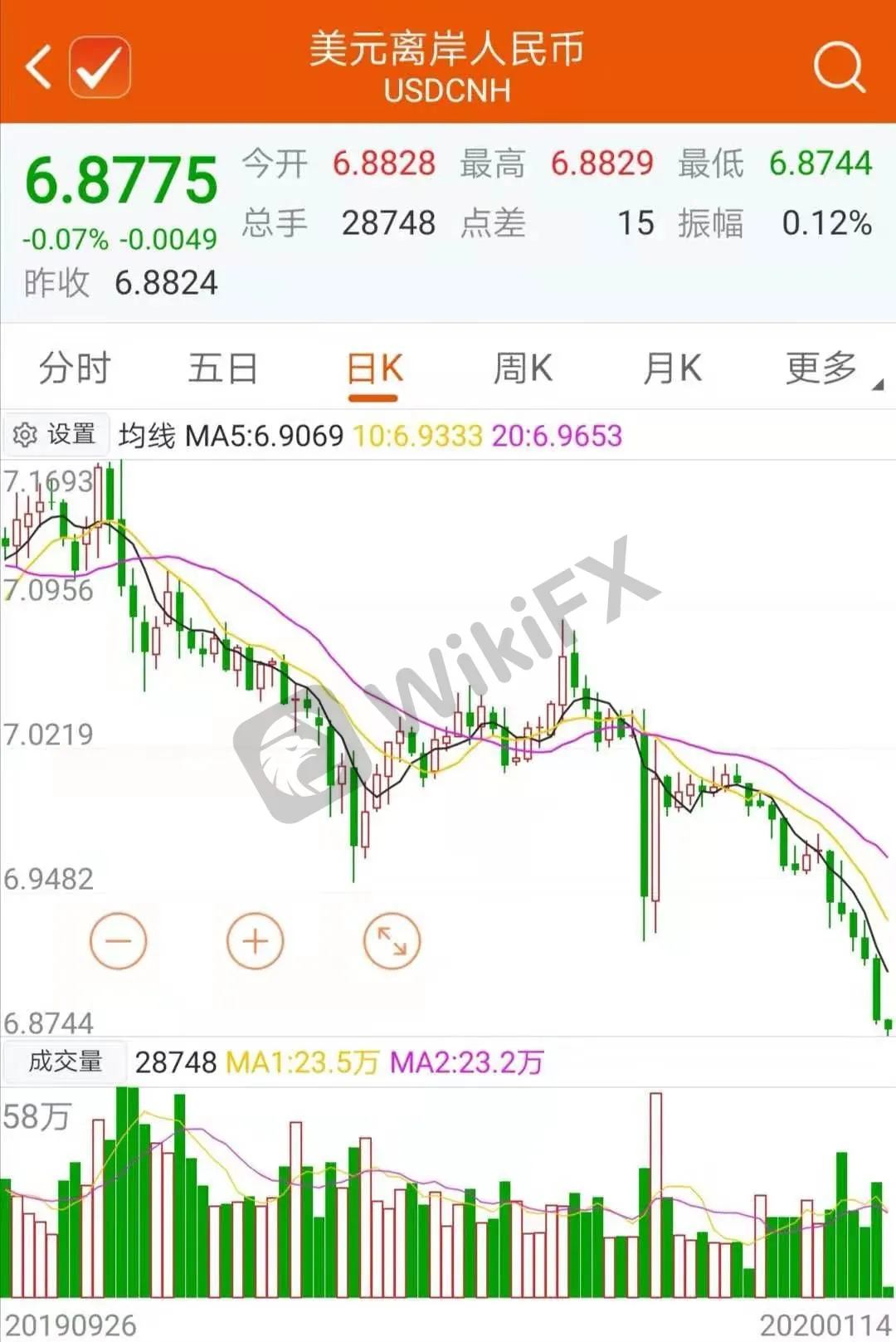Go back using the header arrow
Image resolution: width=896 pixels, height=1342 pixels.
(x=39, y=66)
